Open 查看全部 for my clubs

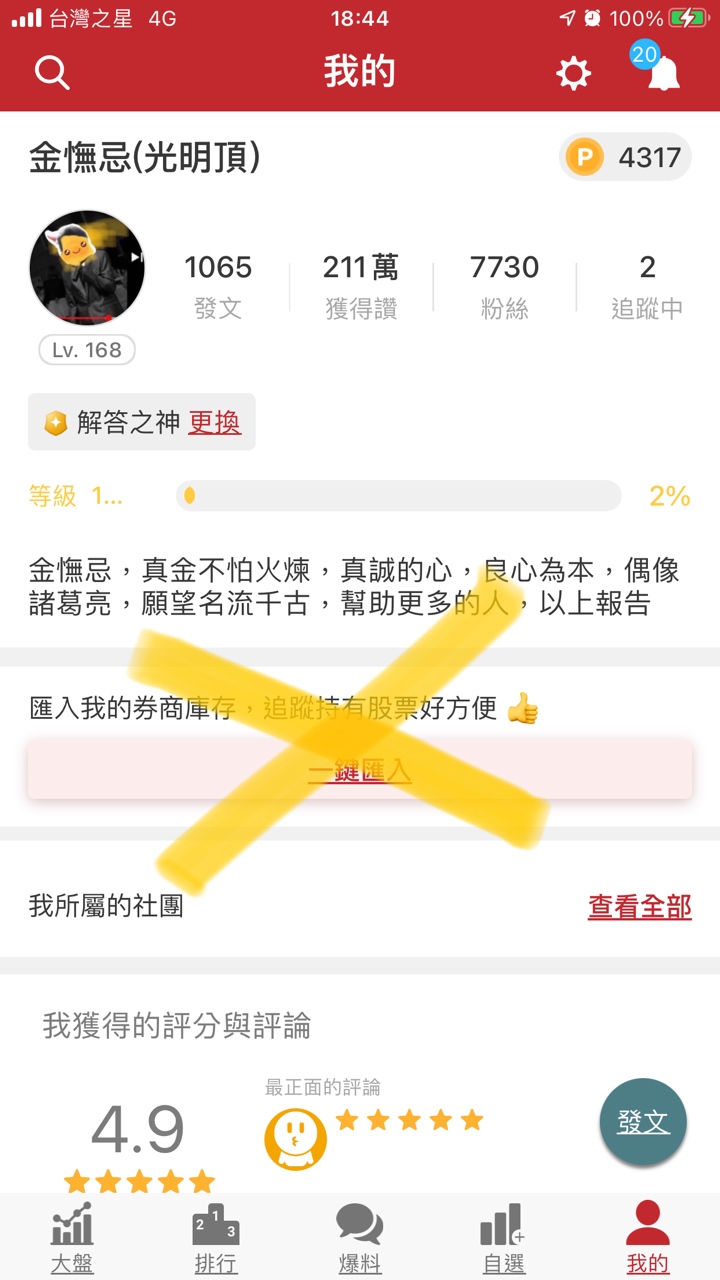pos(639,907)
